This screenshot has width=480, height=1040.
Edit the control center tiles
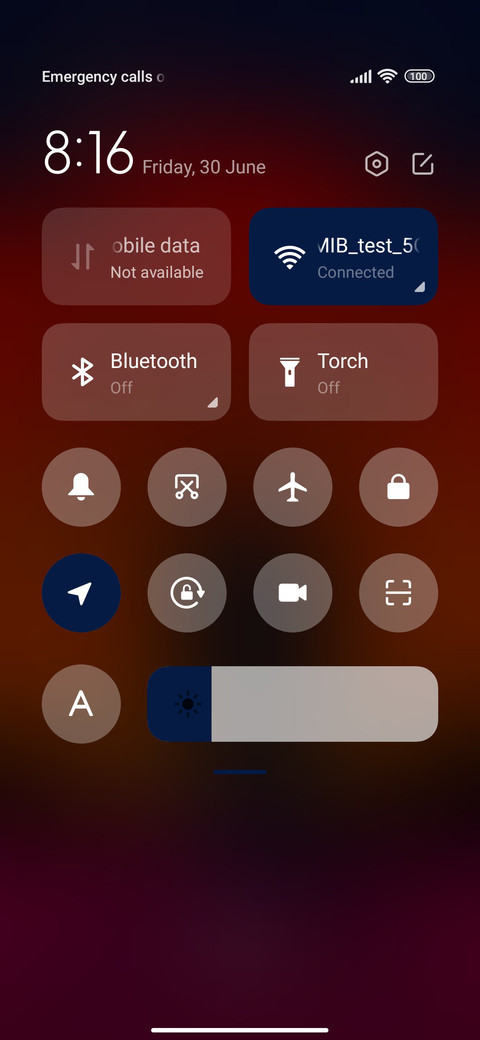coord(423,164)
